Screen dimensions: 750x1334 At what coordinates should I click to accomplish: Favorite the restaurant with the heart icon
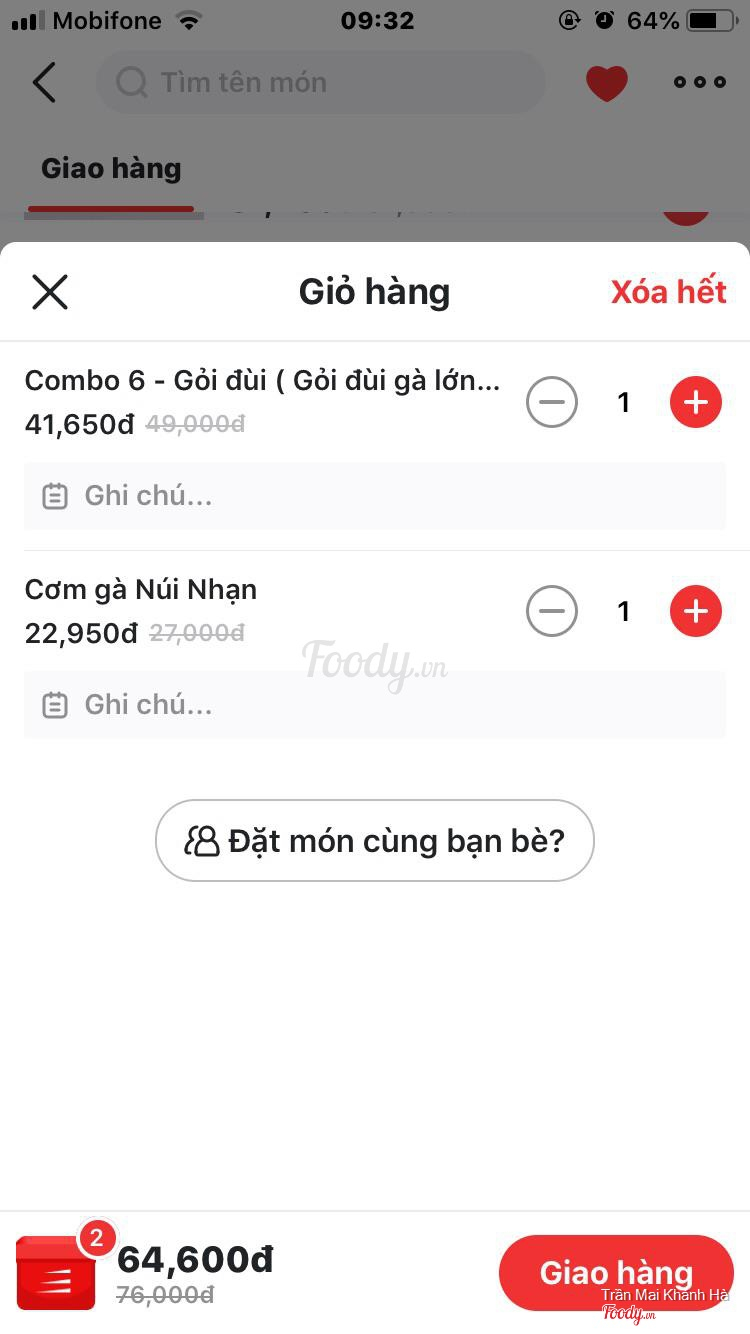pyautogui.click(x=607, y=82)
